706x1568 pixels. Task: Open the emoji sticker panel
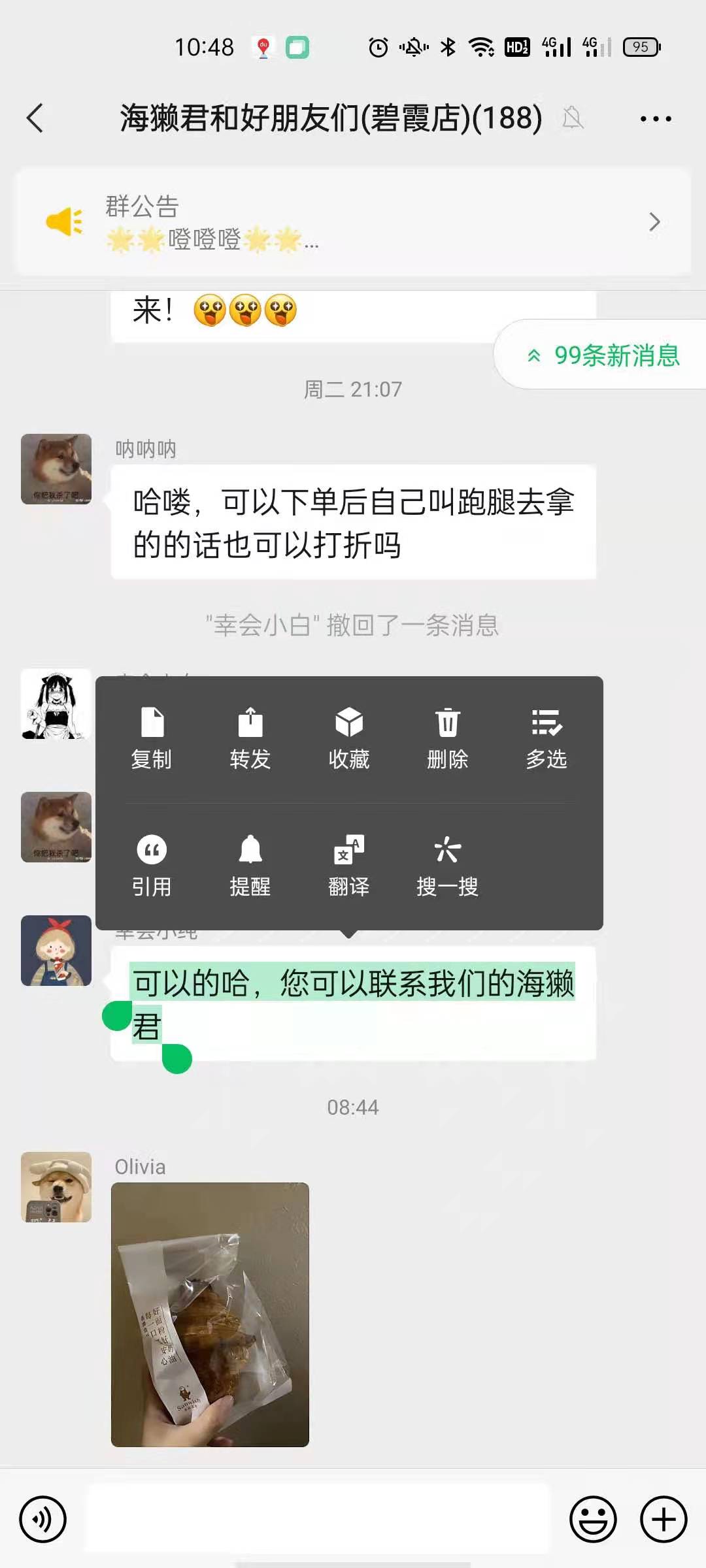click(593, 1519)
